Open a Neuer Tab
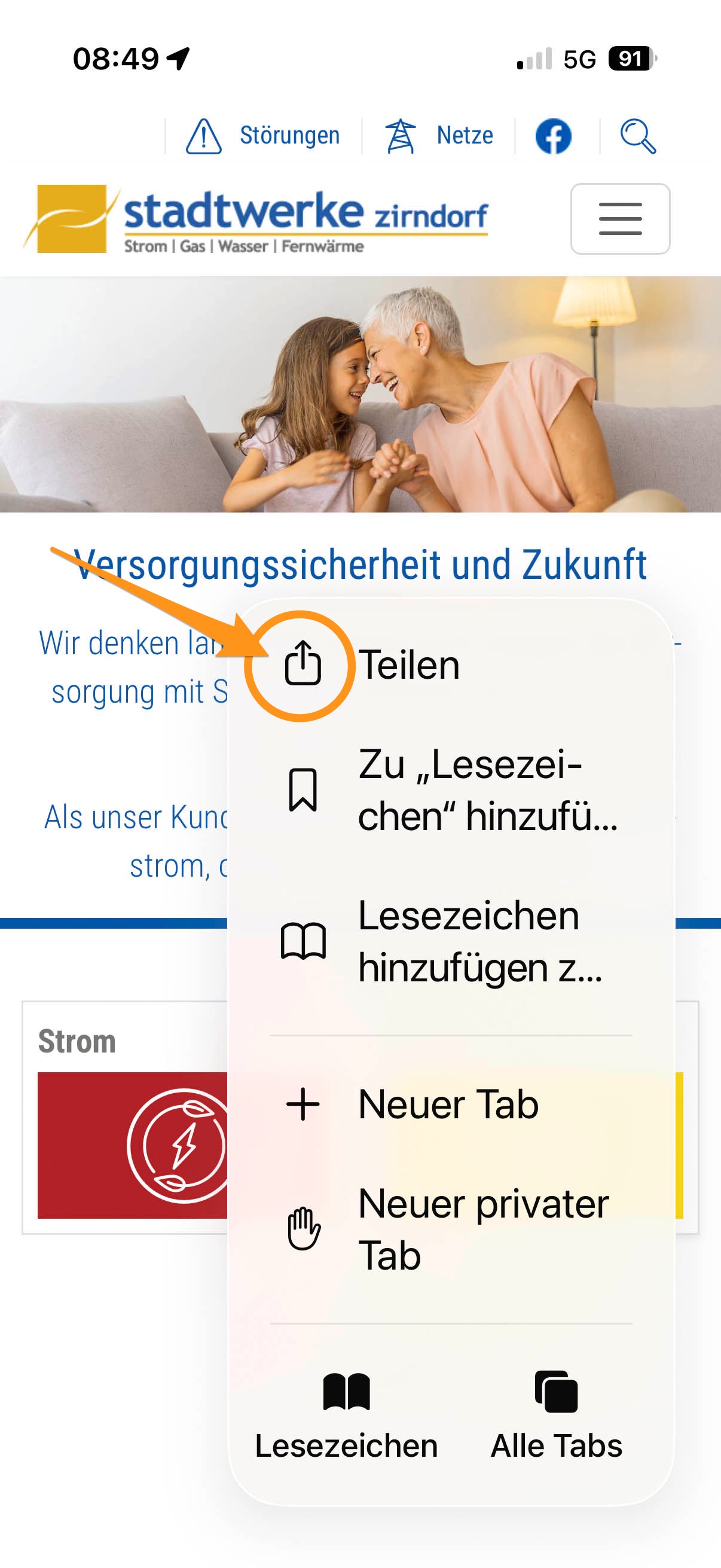Screen dimensions: 721x1568 448,1104
